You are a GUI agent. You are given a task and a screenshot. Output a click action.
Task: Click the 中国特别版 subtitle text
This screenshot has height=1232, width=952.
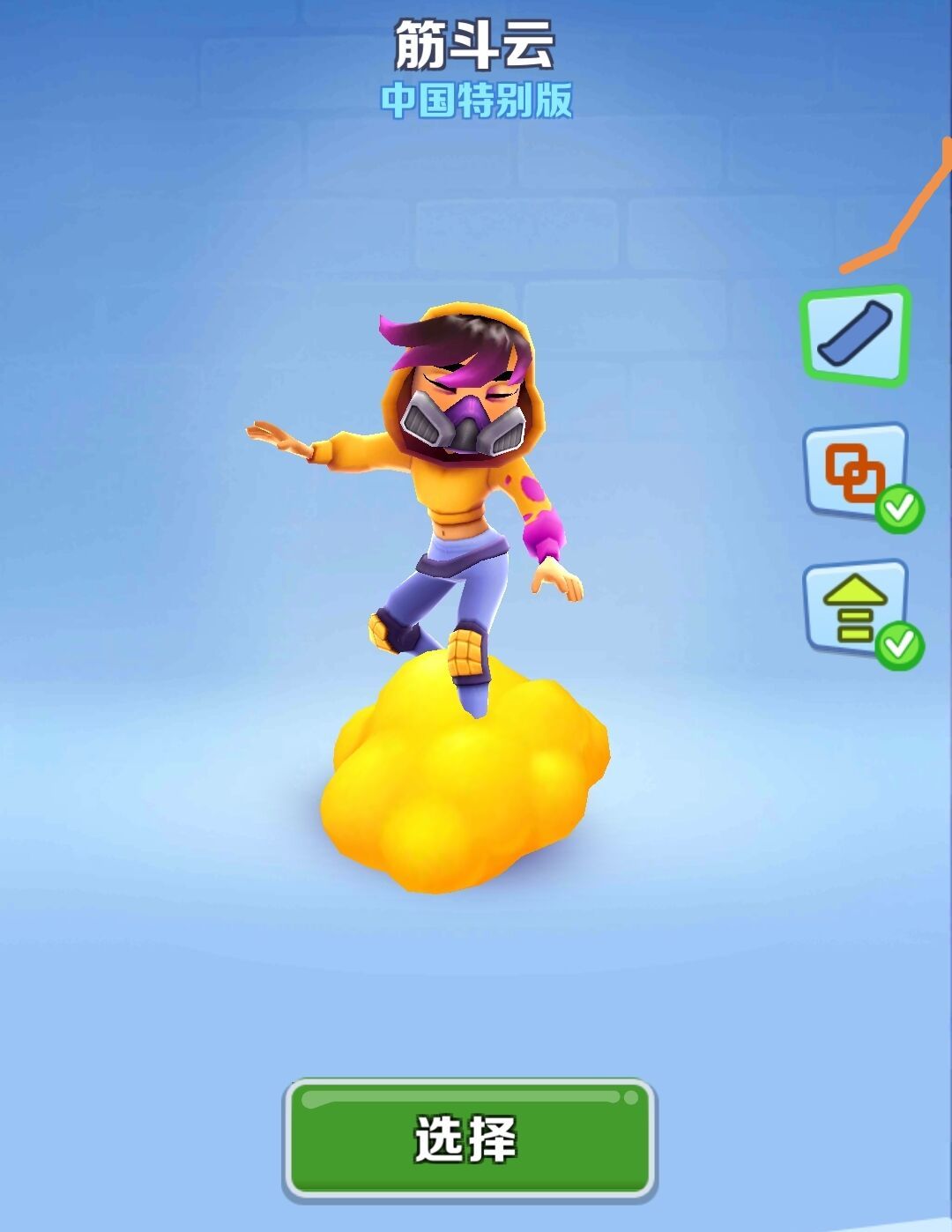pyautogui.click(x=476, y=100)
